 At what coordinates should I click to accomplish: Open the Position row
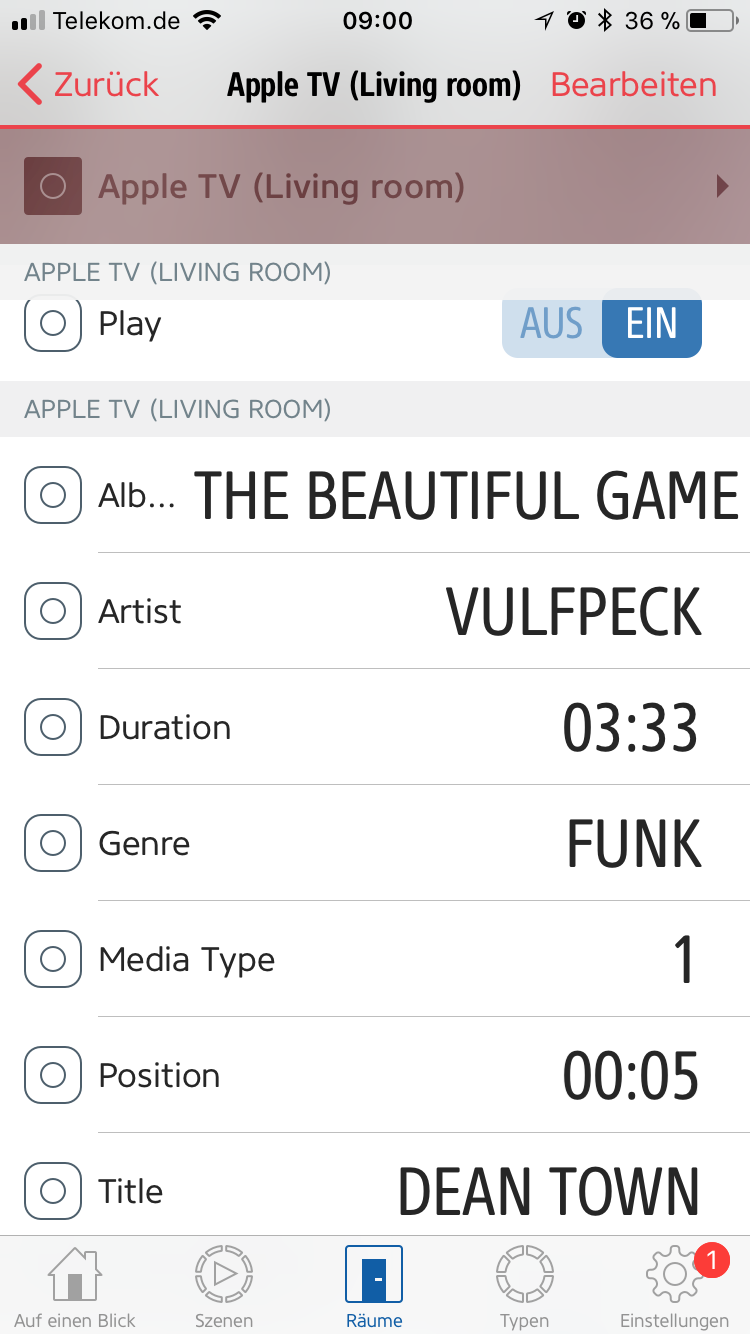pos(375,1075)
